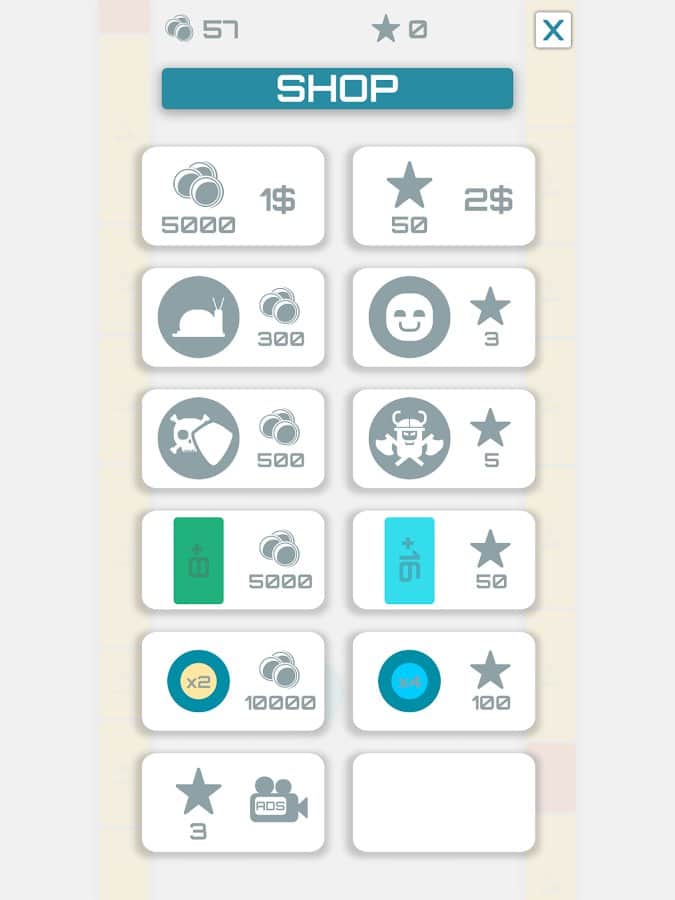Buy skull shield item for 500 coins

tap(232, 438)
